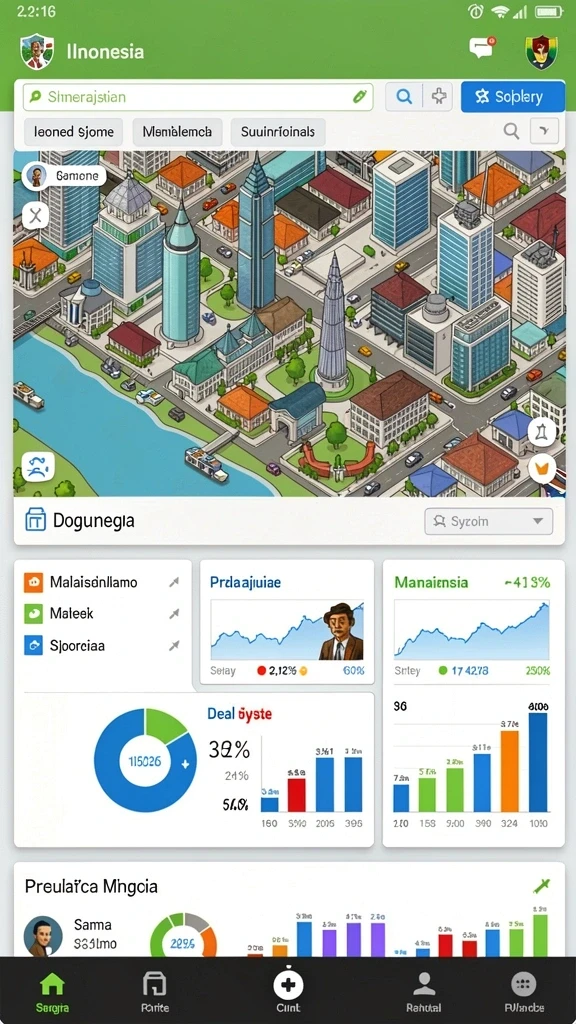Tap the Slmerajstian search field
Viewport: 576px width, 1024px height.
point(198,97)
